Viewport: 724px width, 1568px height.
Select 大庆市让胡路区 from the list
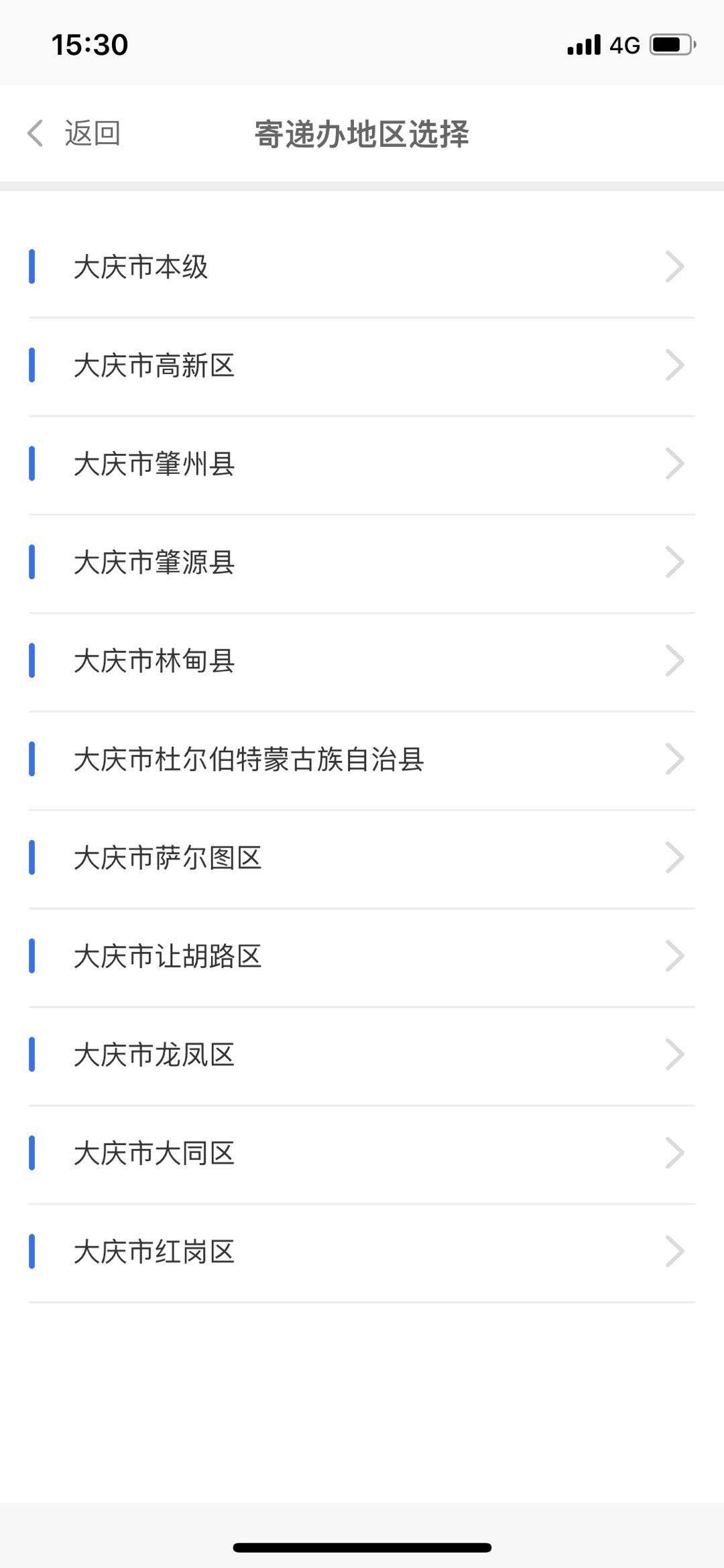pos(168,956)
